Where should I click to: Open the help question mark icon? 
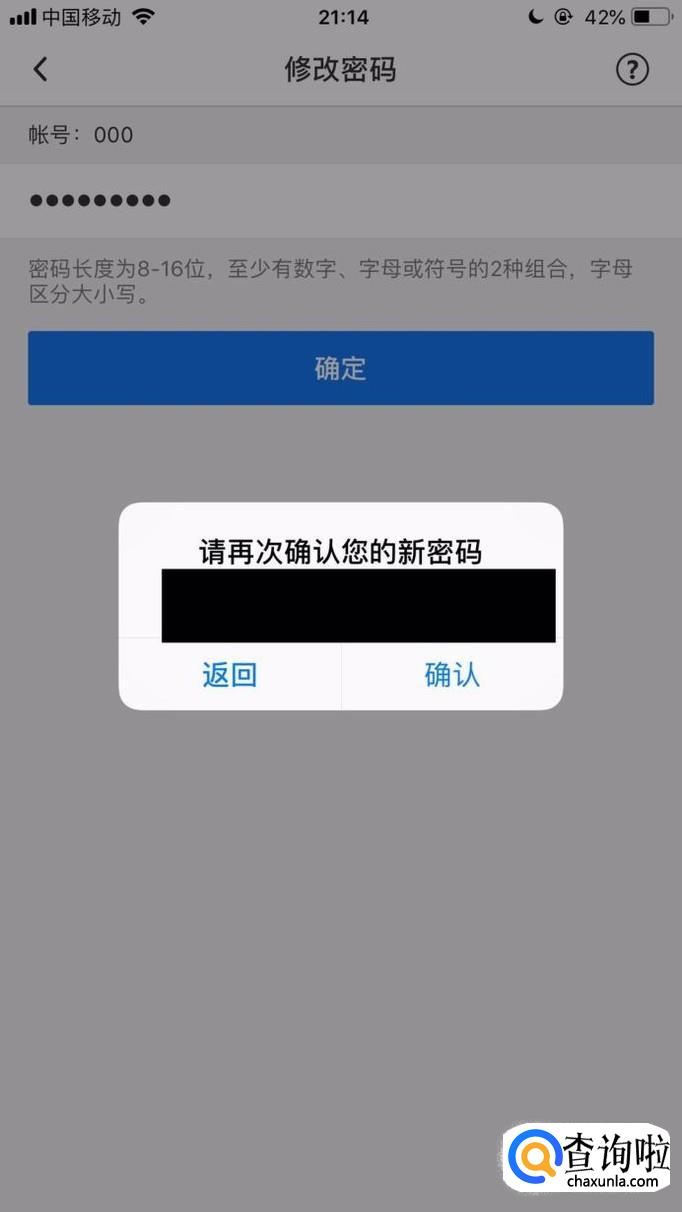(632, 69)
